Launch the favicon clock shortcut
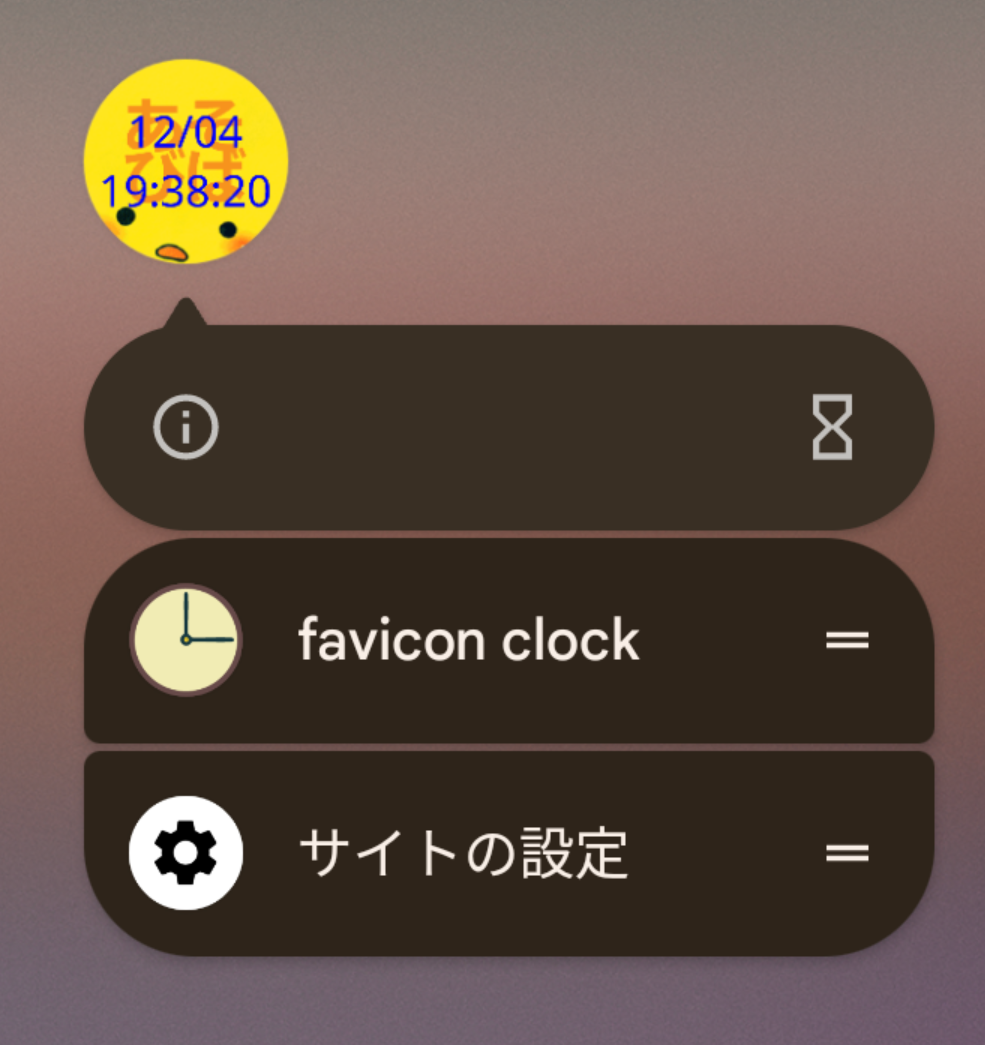This screenshot has width=985, height=1045. [x=468, y=641]
